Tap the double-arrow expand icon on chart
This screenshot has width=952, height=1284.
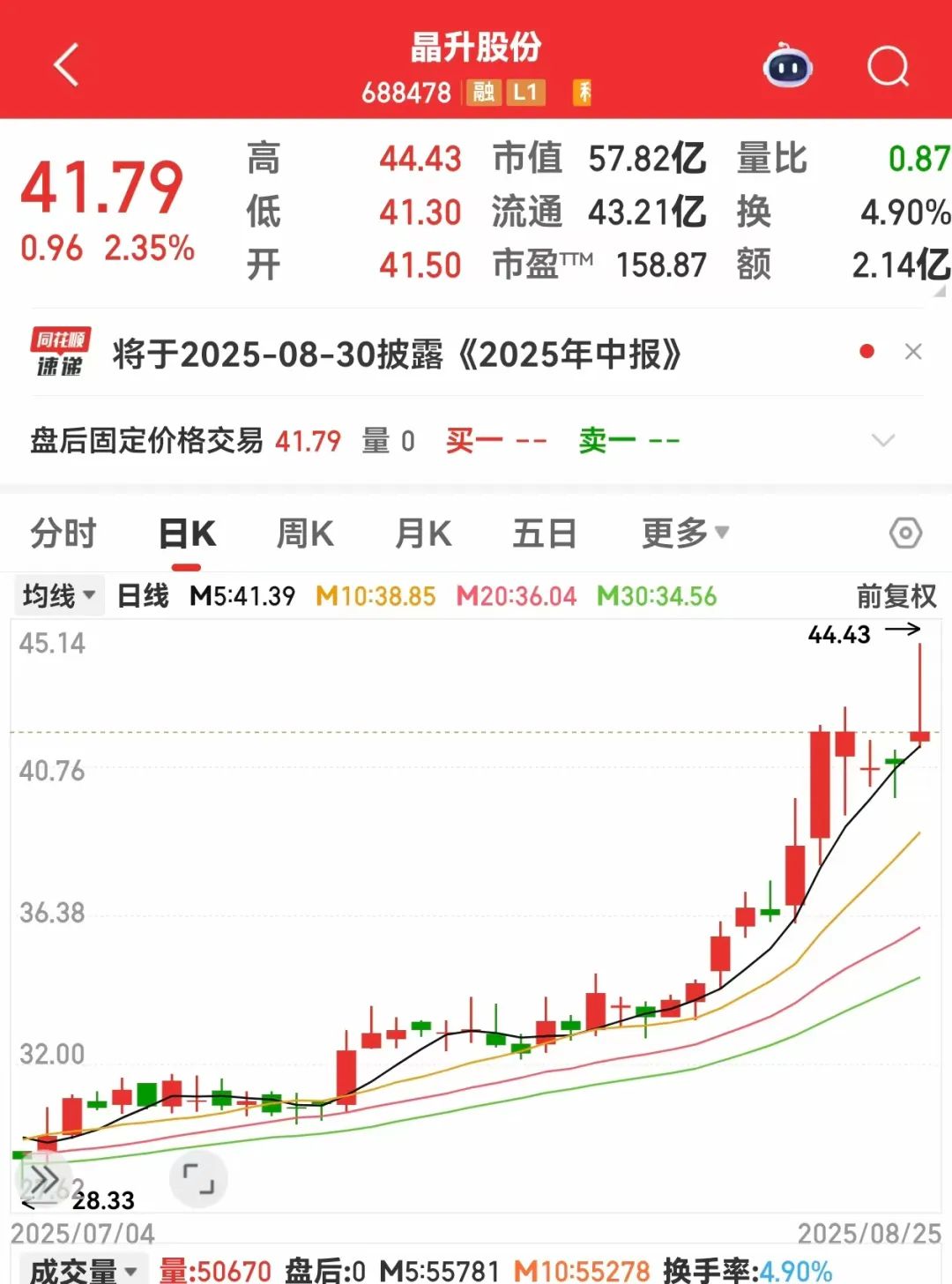pos(44,1179)
